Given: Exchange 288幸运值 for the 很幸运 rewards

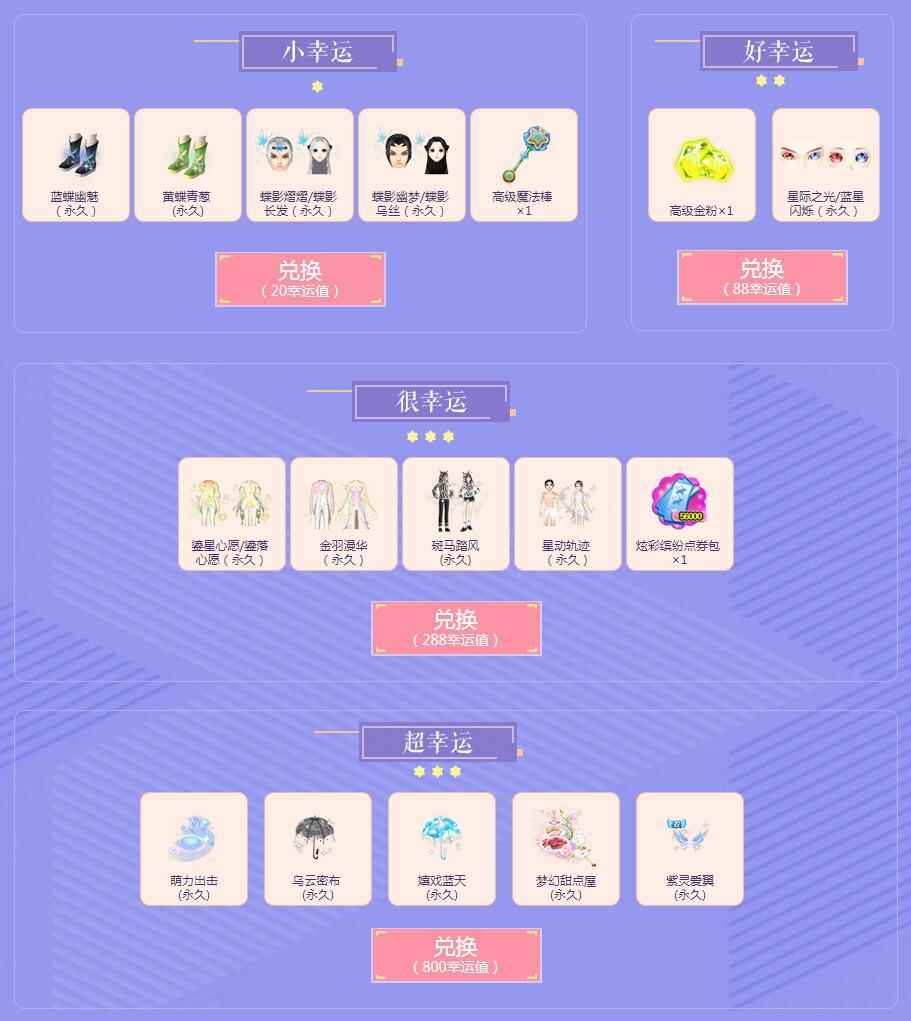Looking at the screenshot, I should (x=456, y=628).
